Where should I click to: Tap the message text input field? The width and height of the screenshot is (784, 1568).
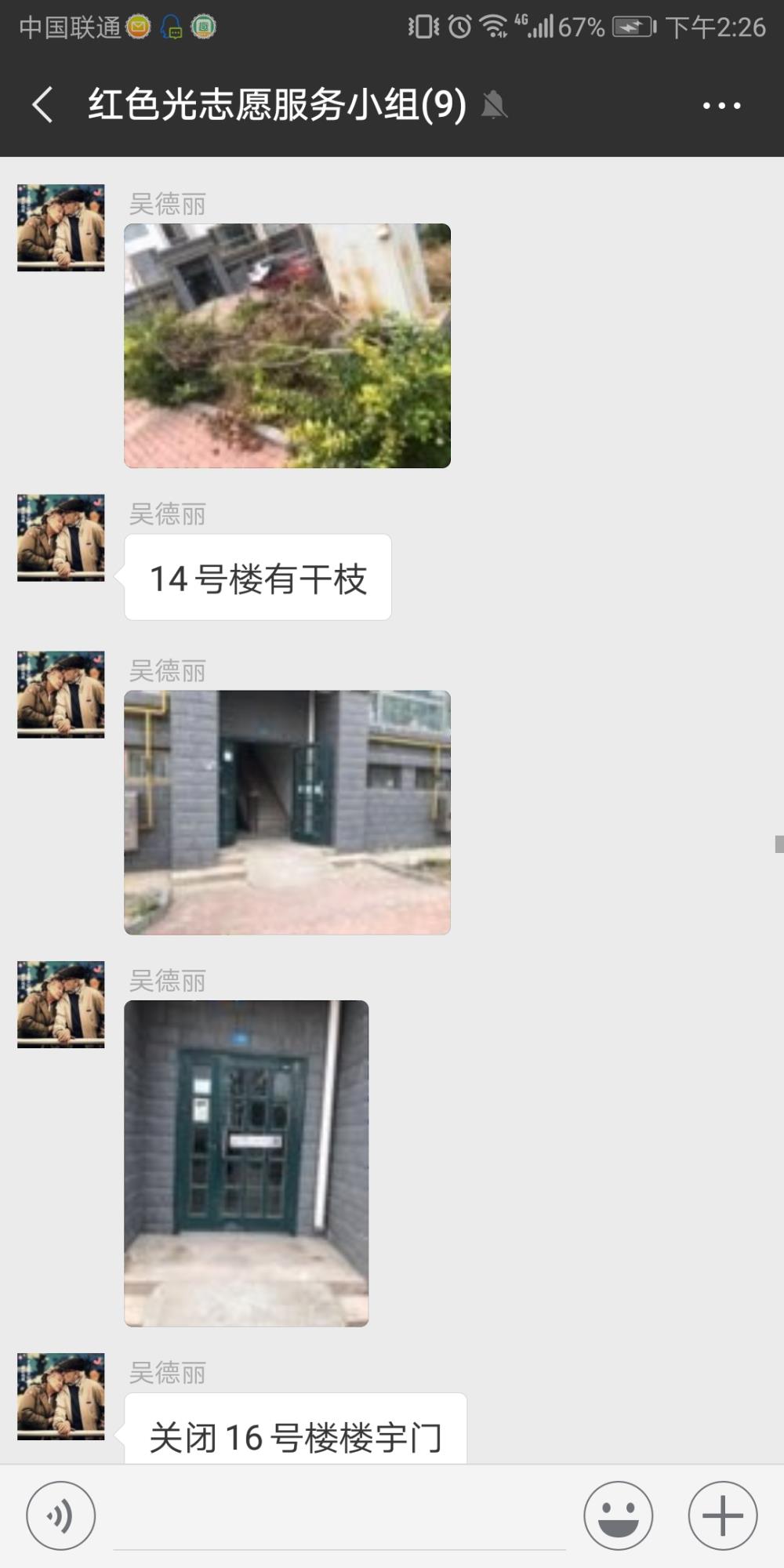[x=339, y=1517]
